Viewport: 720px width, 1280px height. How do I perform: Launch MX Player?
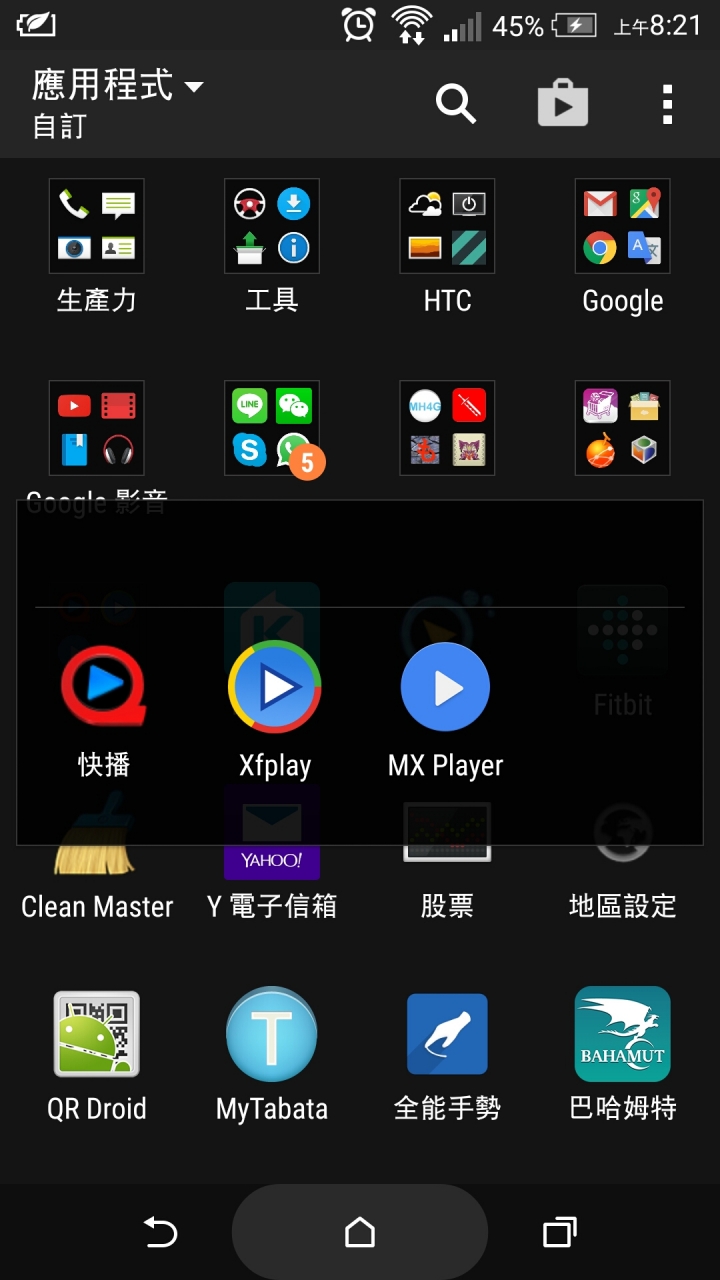(446, 688)
